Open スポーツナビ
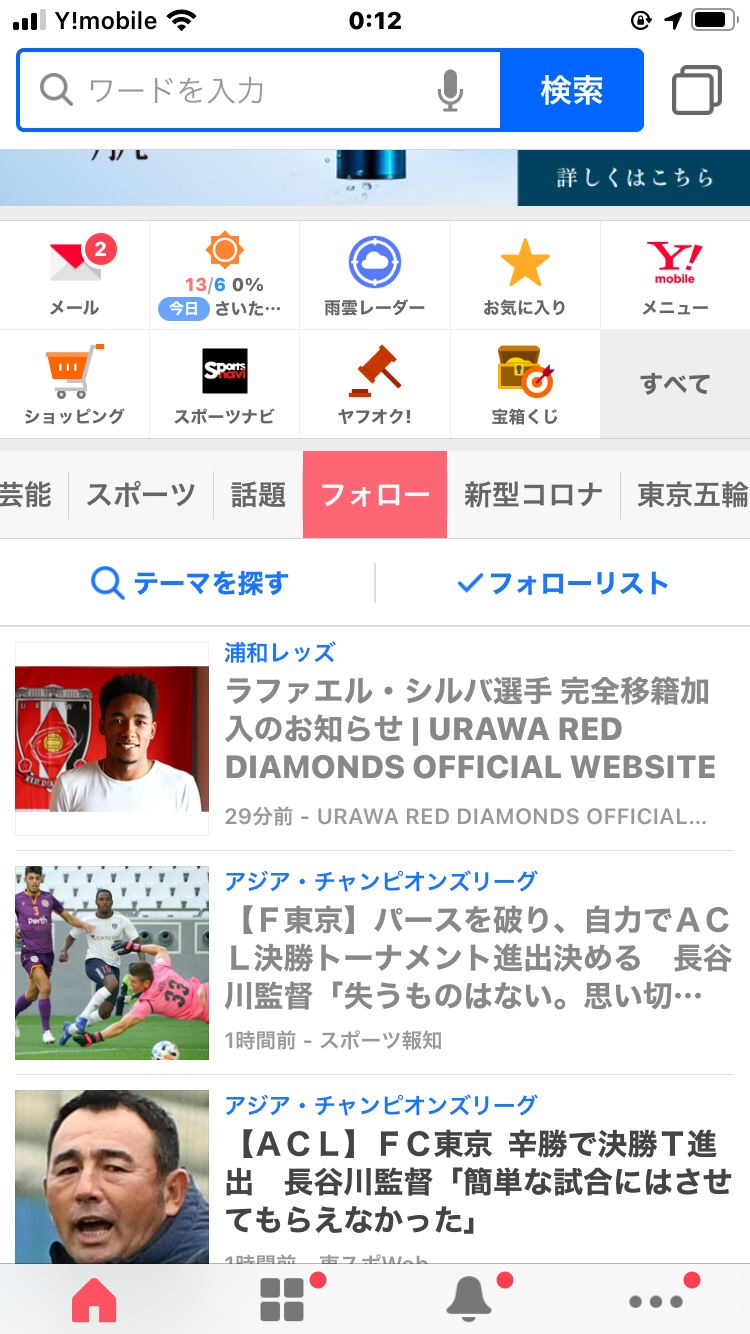 tap(225, 385)
